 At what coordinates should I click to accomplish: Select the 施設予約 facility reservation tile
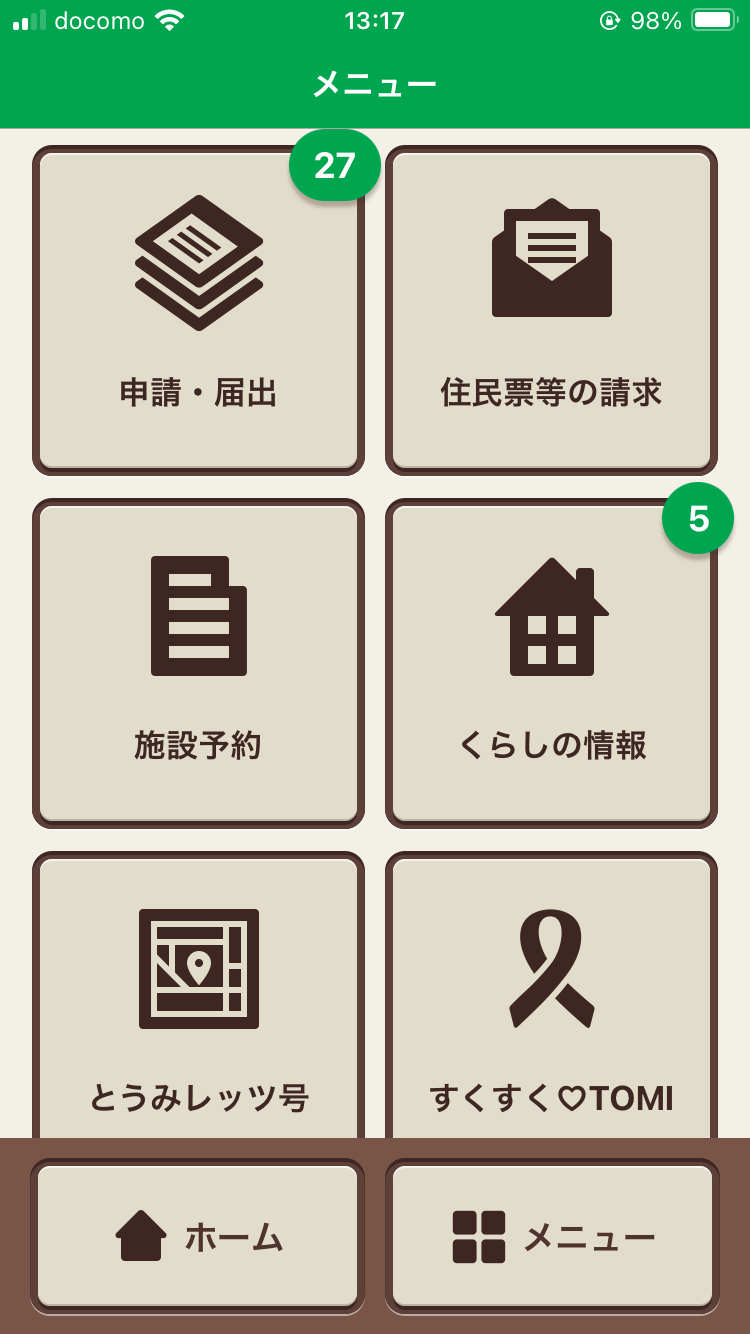point(198,662)
